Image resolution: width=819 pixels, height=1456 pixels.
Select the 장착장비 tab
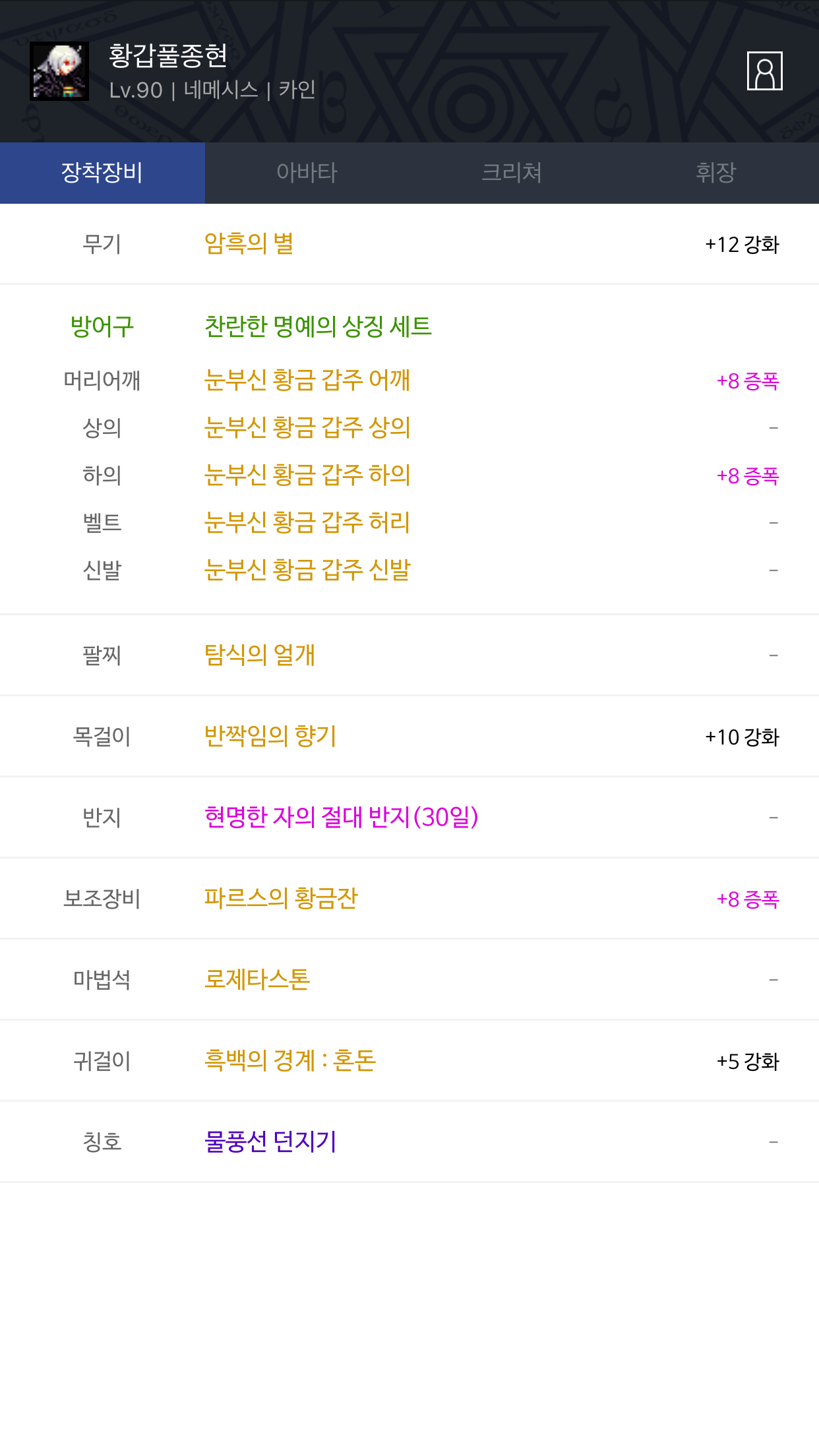102,173
